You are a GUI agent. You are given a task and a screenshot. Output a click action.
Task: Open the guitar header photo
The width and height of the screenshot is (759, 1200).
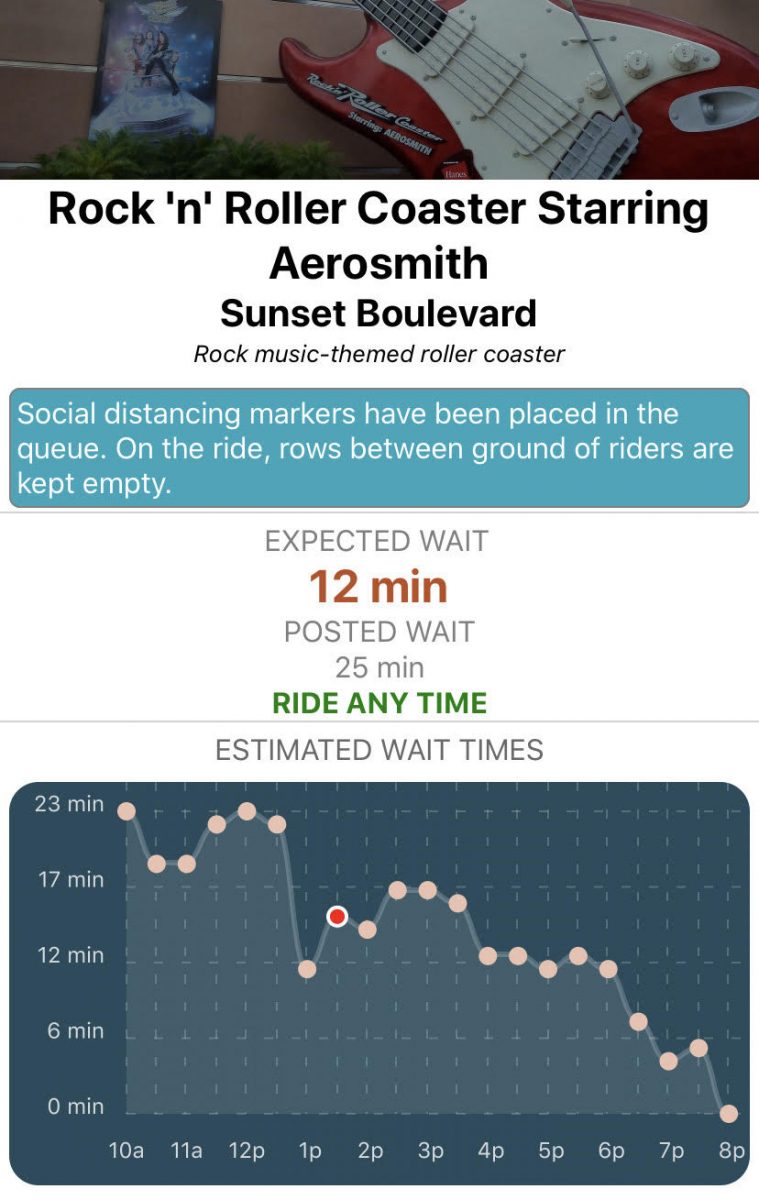point(500,90)
